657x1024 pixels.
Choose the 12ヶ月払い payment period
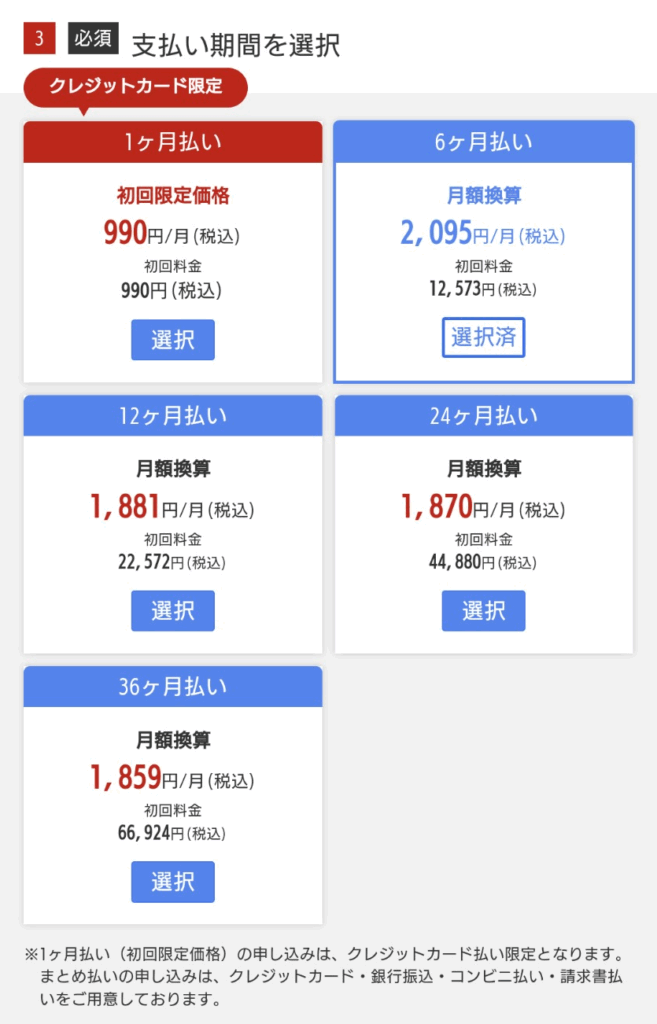coord(172,611)
